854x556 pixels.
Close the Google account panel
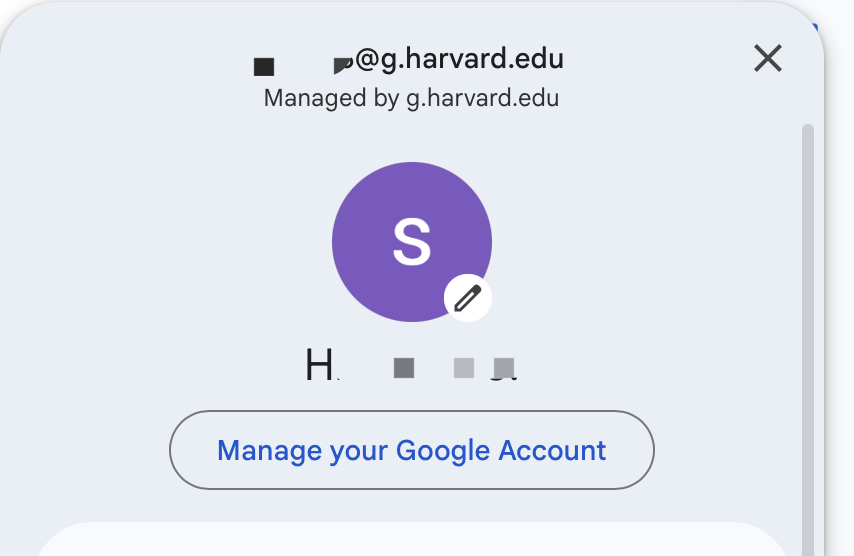pos(767,59)
